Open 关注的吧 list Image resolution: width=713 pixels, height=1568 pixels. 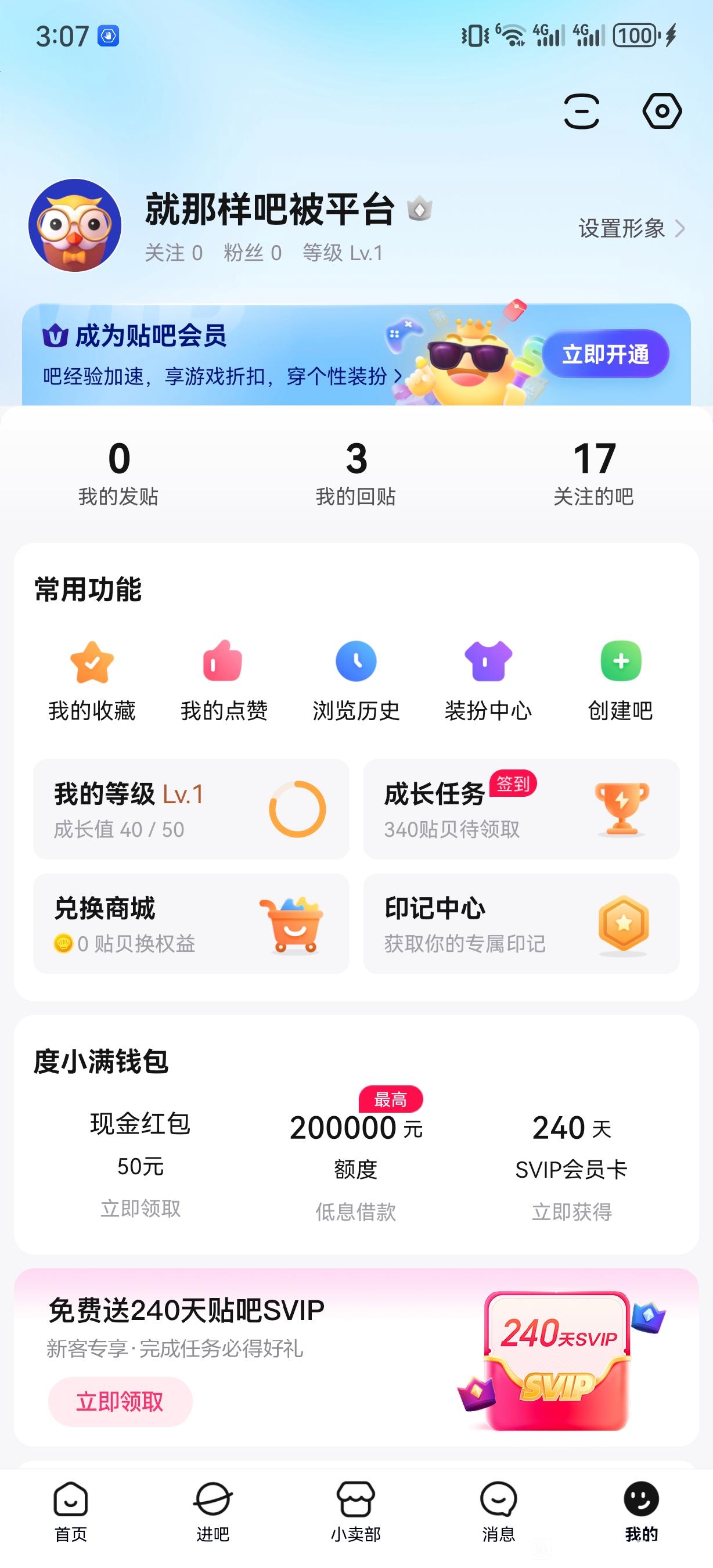[x=593, y=473]
